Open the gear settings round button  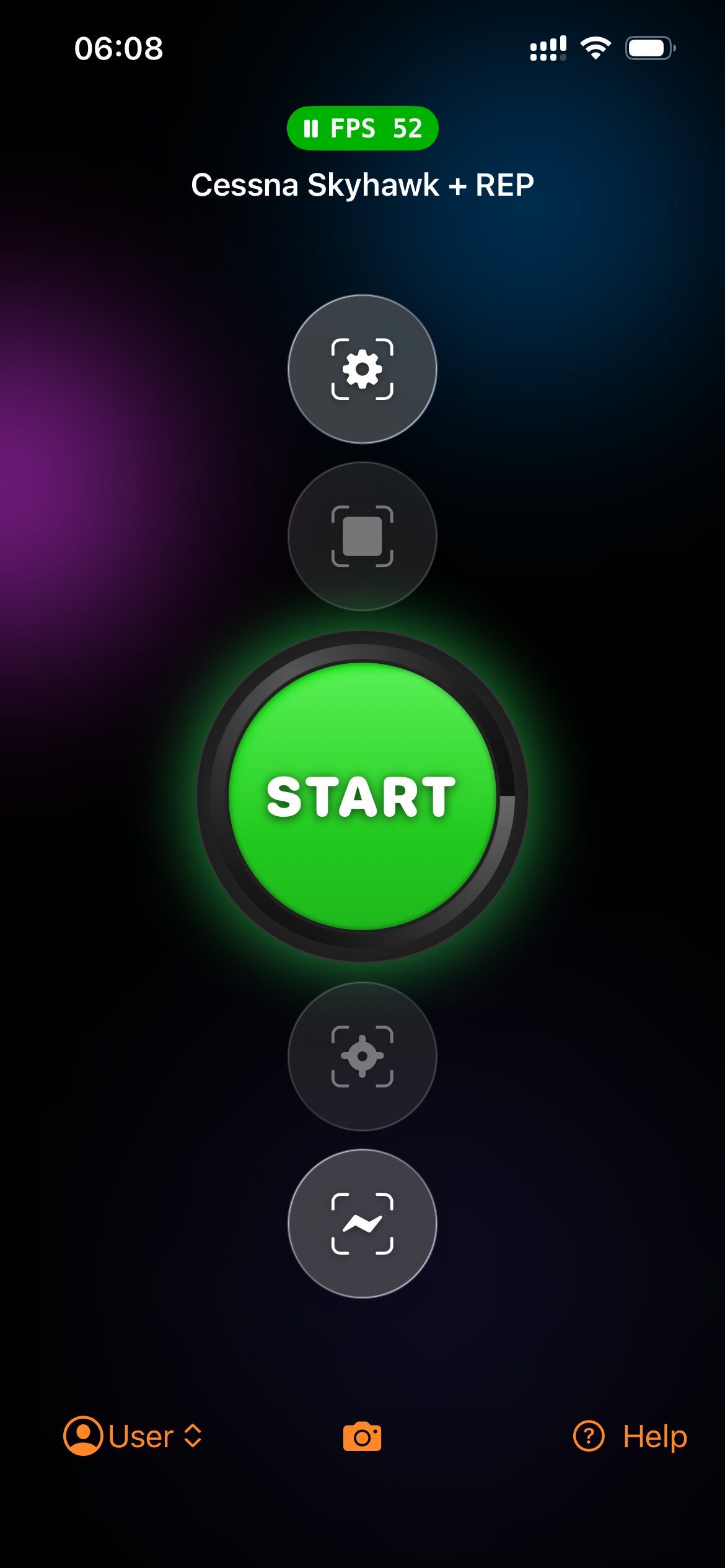click(x=362, y=369)
